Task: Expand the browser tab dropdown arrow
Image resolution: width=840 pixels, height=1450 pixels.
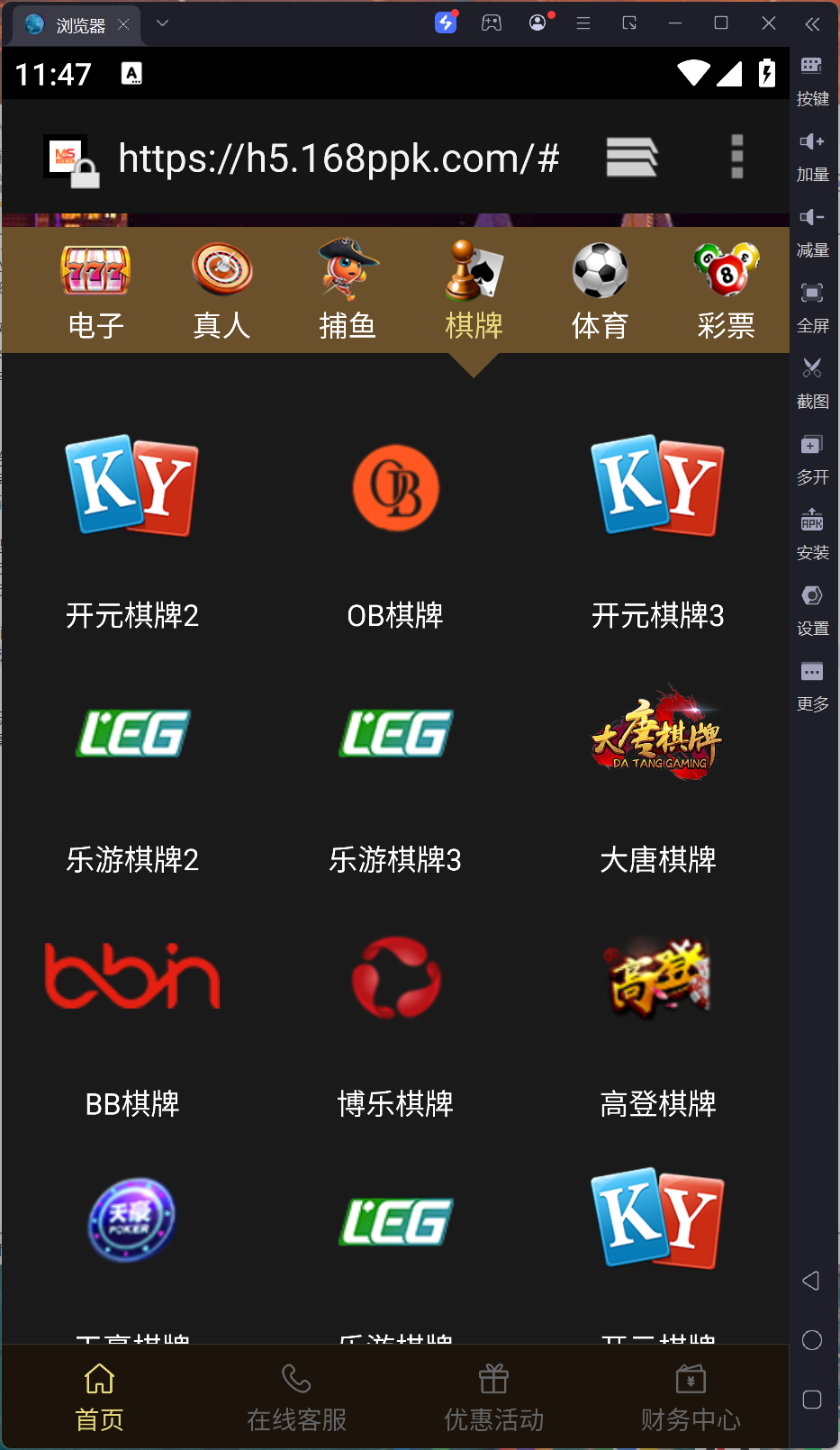Action: 162,23
